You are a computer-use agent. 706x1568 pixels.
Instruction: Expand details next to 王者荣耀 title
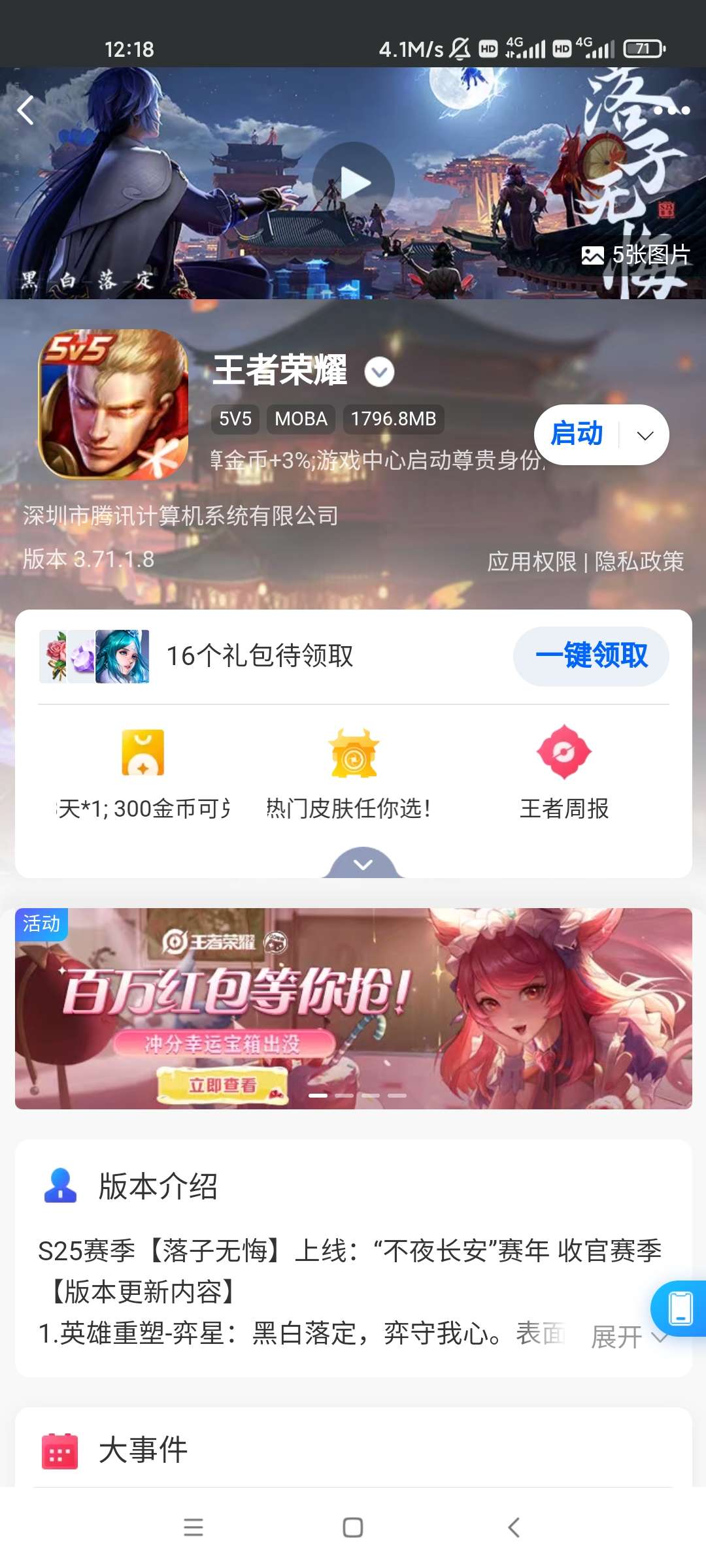point(379,372)
